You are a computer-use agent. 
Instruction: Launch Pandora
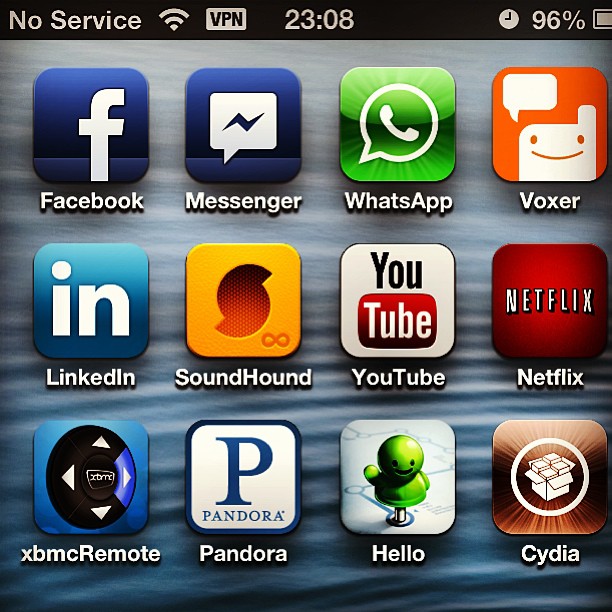click(x=243, y=477)
